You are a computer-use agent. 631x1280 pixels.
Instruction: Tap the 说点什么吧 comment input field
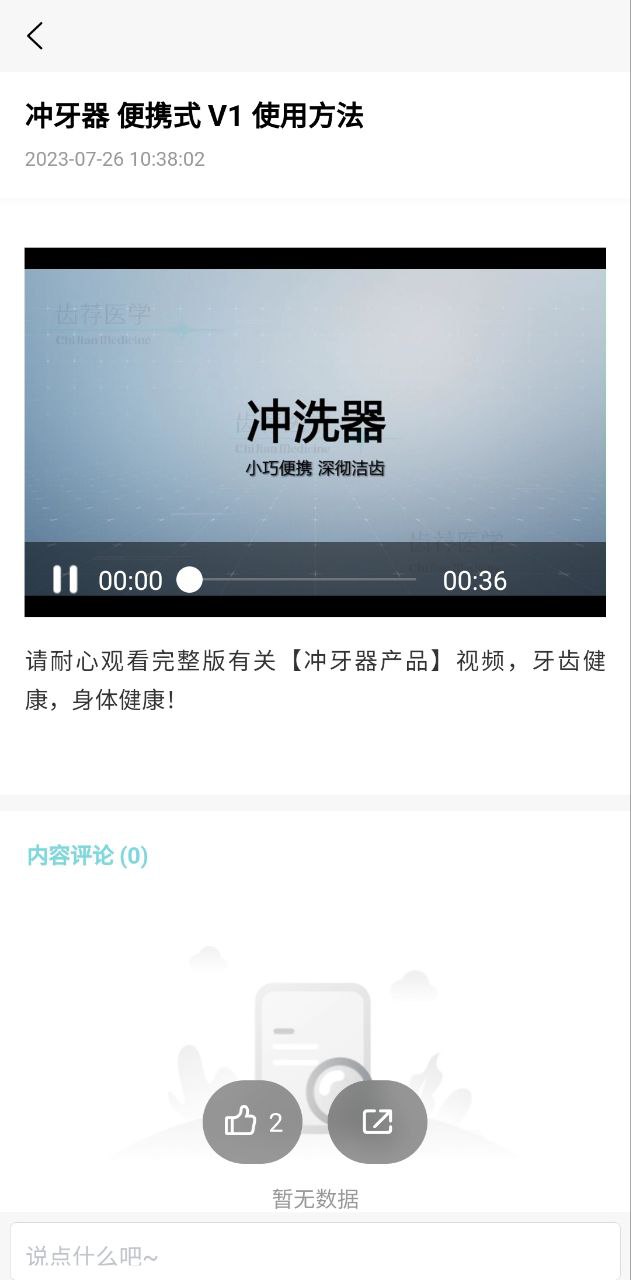tap(315, 1254)
